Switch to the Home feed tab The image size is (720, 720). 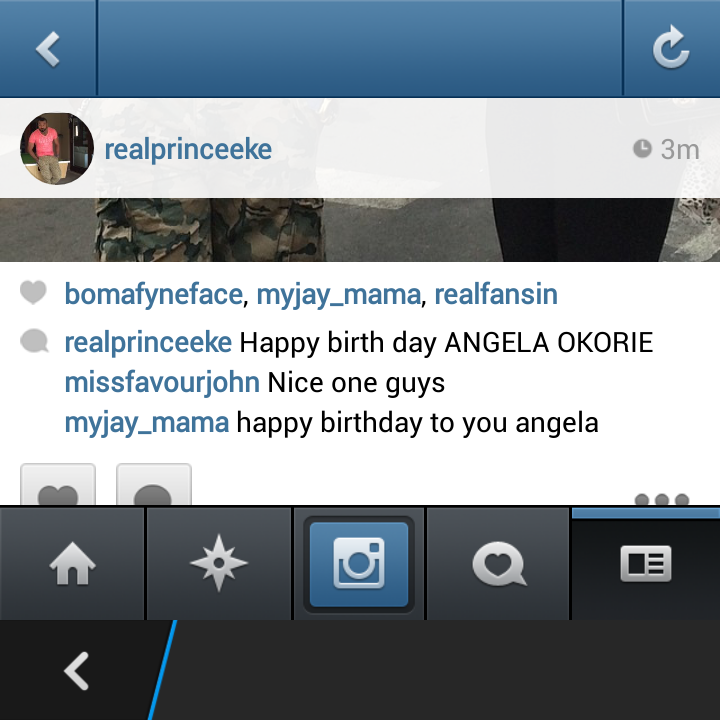(x=73, y=565)
